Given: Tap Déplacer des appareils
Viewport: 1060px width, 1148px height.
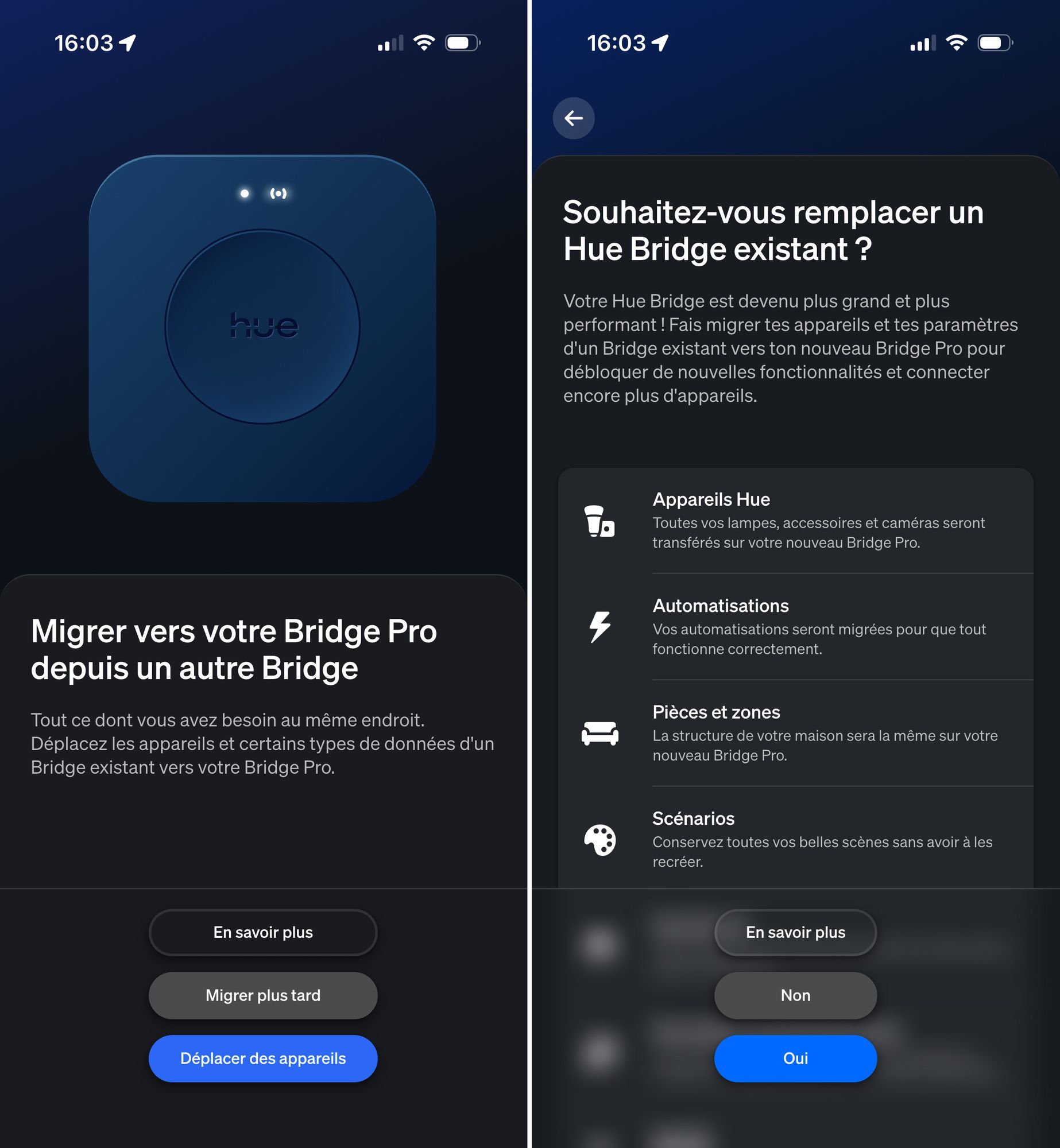Looking at the screenshot, I should click(x=263, y=1058).
